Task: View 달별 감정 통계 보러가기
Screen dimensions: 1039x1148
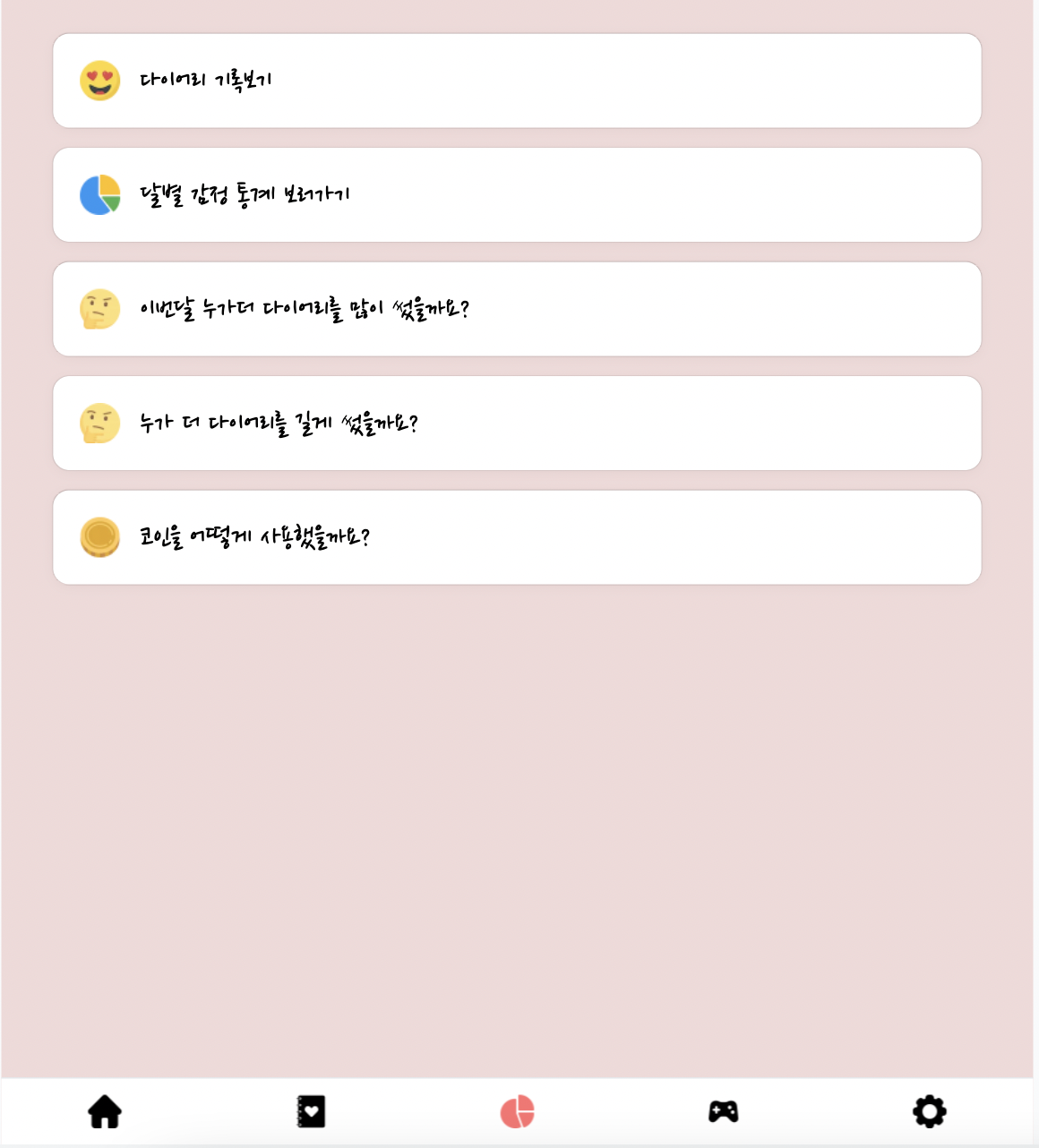Action: coord(518,194)
